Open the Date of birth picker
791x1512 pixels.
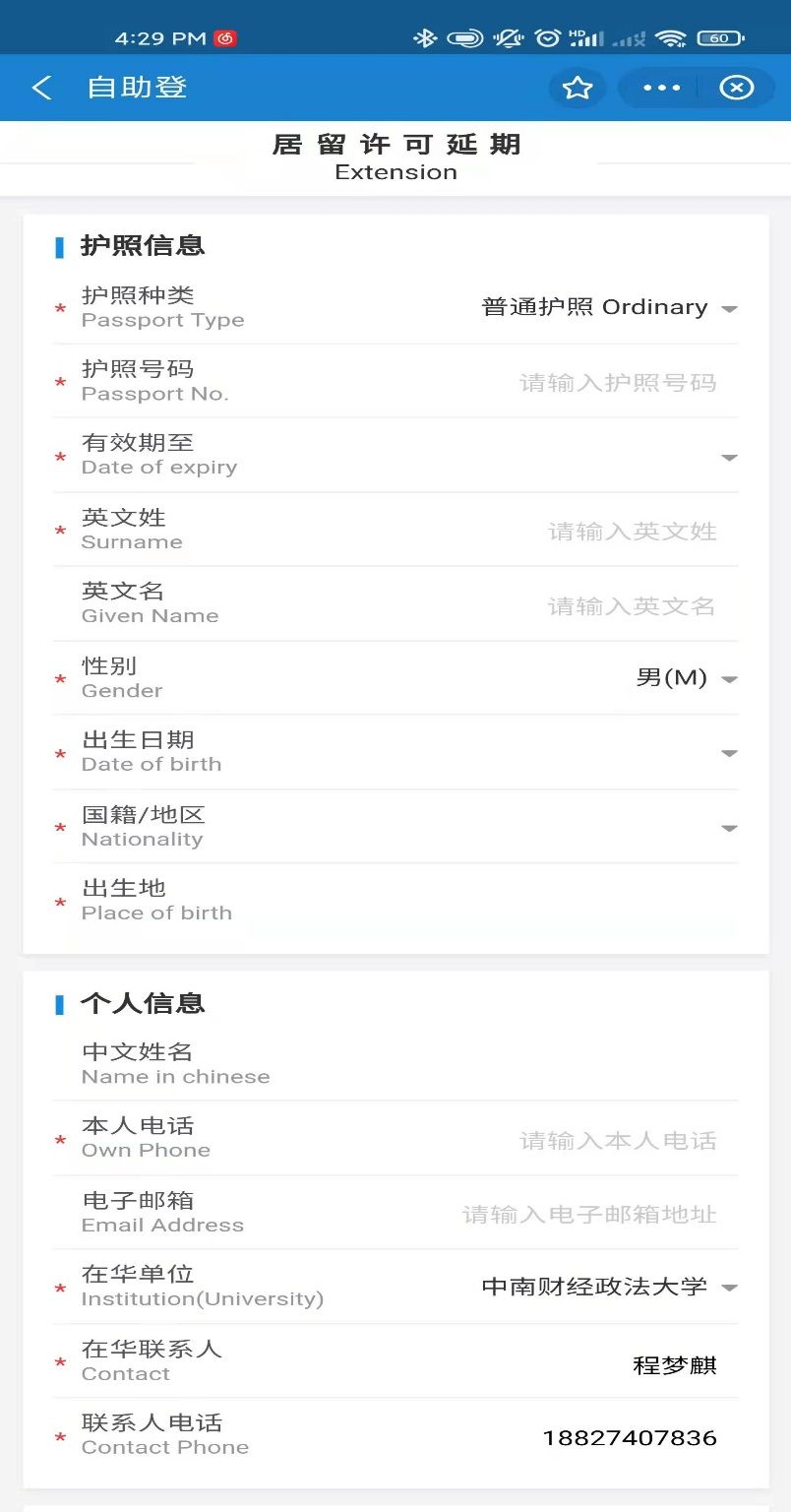590,754
